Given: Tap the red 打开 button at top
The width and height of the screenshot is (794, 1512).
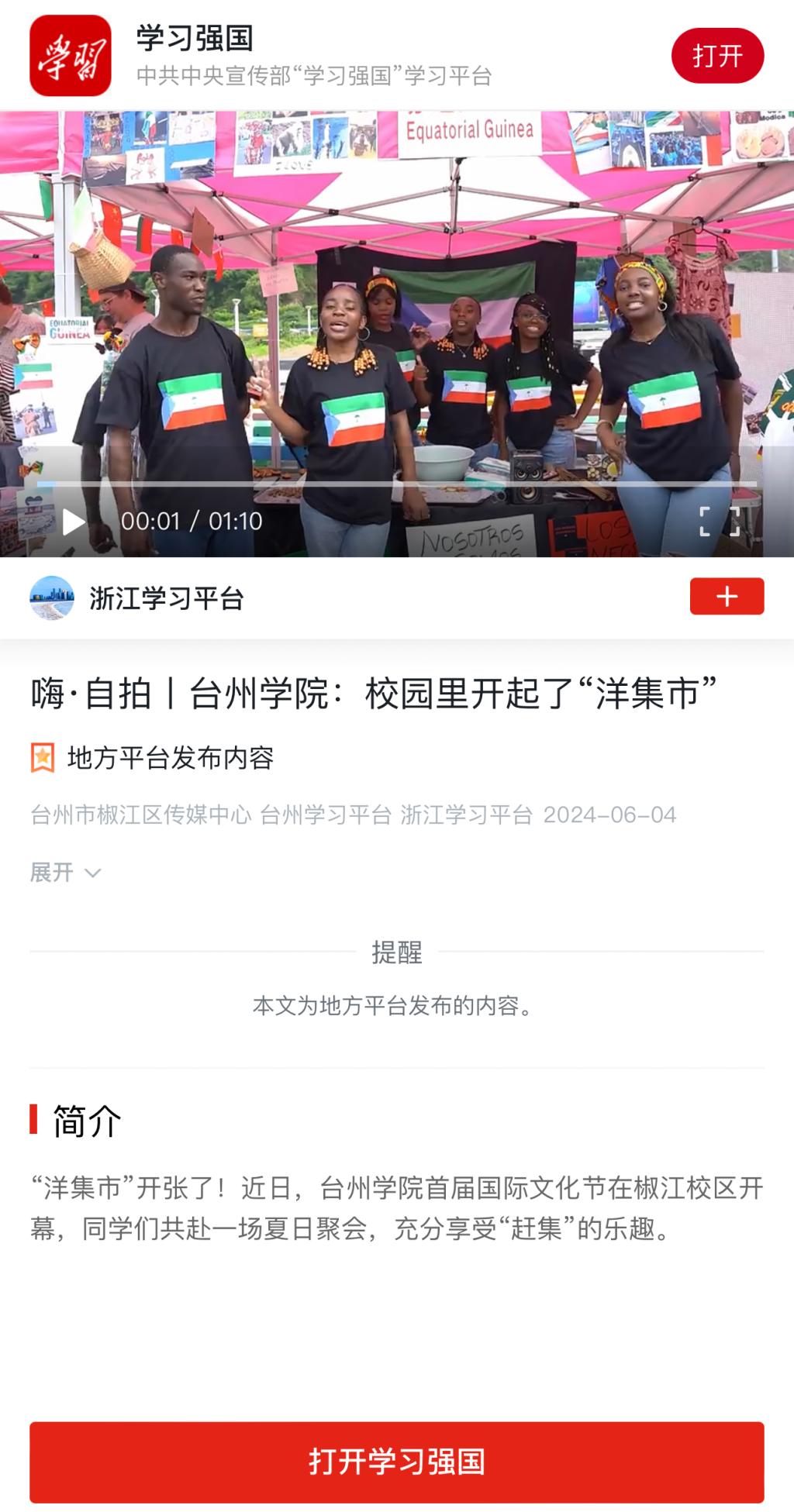Looking at the screenshot, I should click(x=717, y=56).
